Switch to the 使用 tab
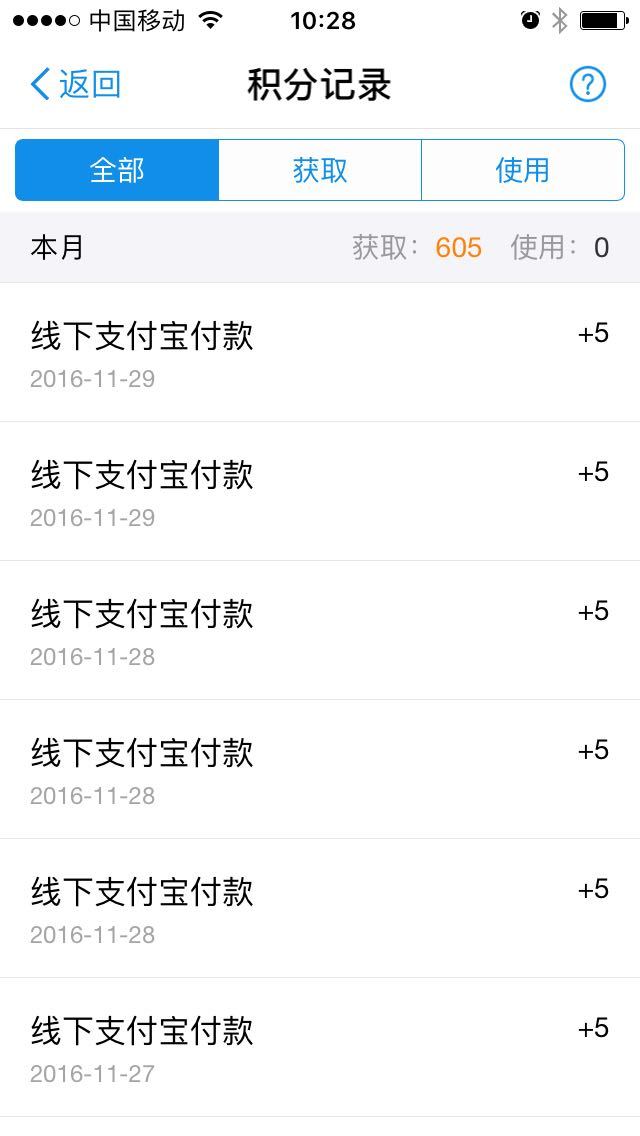 point(523,170)
